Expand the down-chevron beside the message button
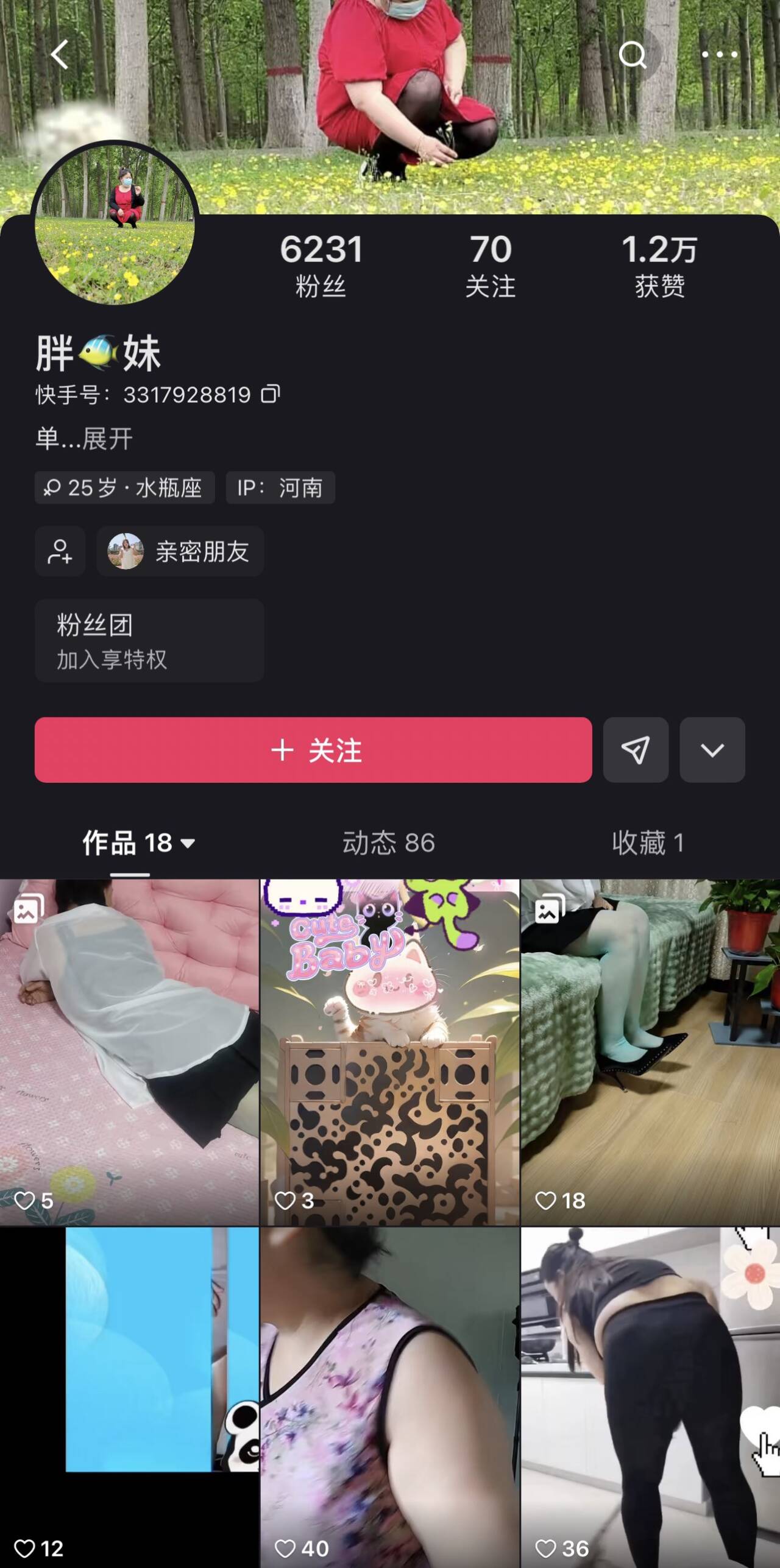Screen dimensions: 780x1568 712,750
